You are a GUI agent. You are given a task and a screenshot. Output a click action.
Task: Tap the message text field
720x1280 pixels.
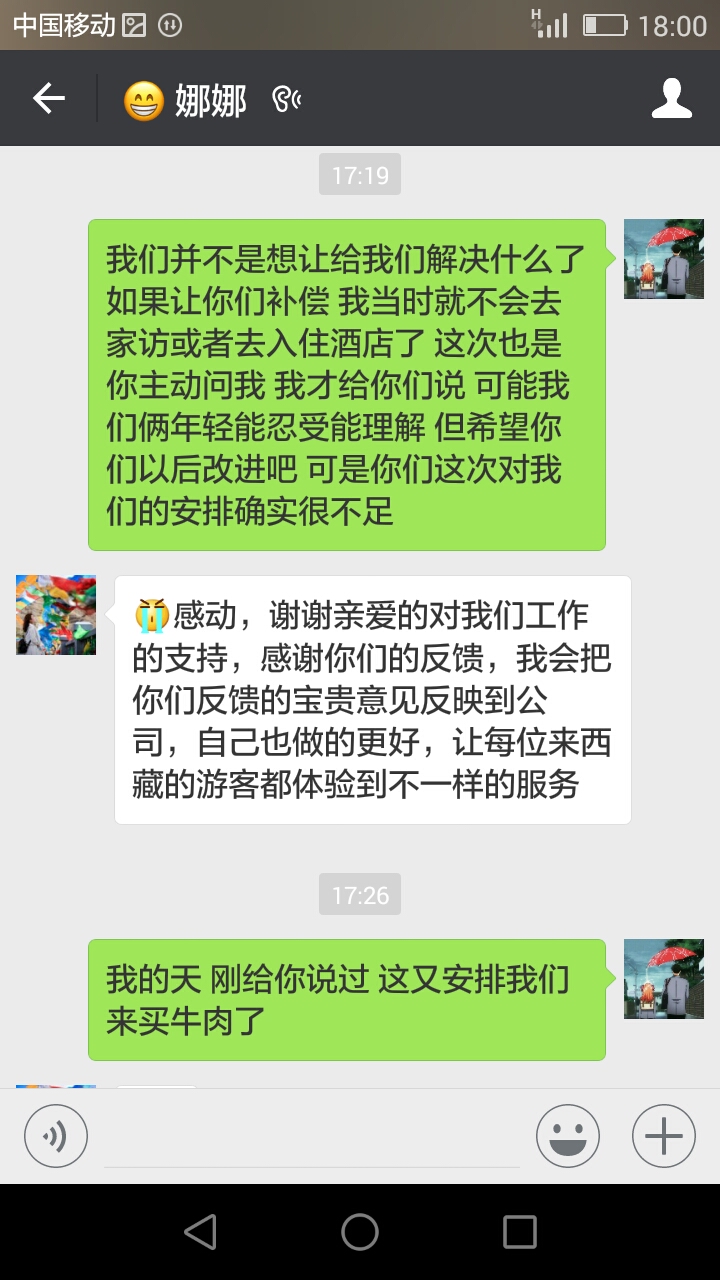click(x=312, y=1138)
